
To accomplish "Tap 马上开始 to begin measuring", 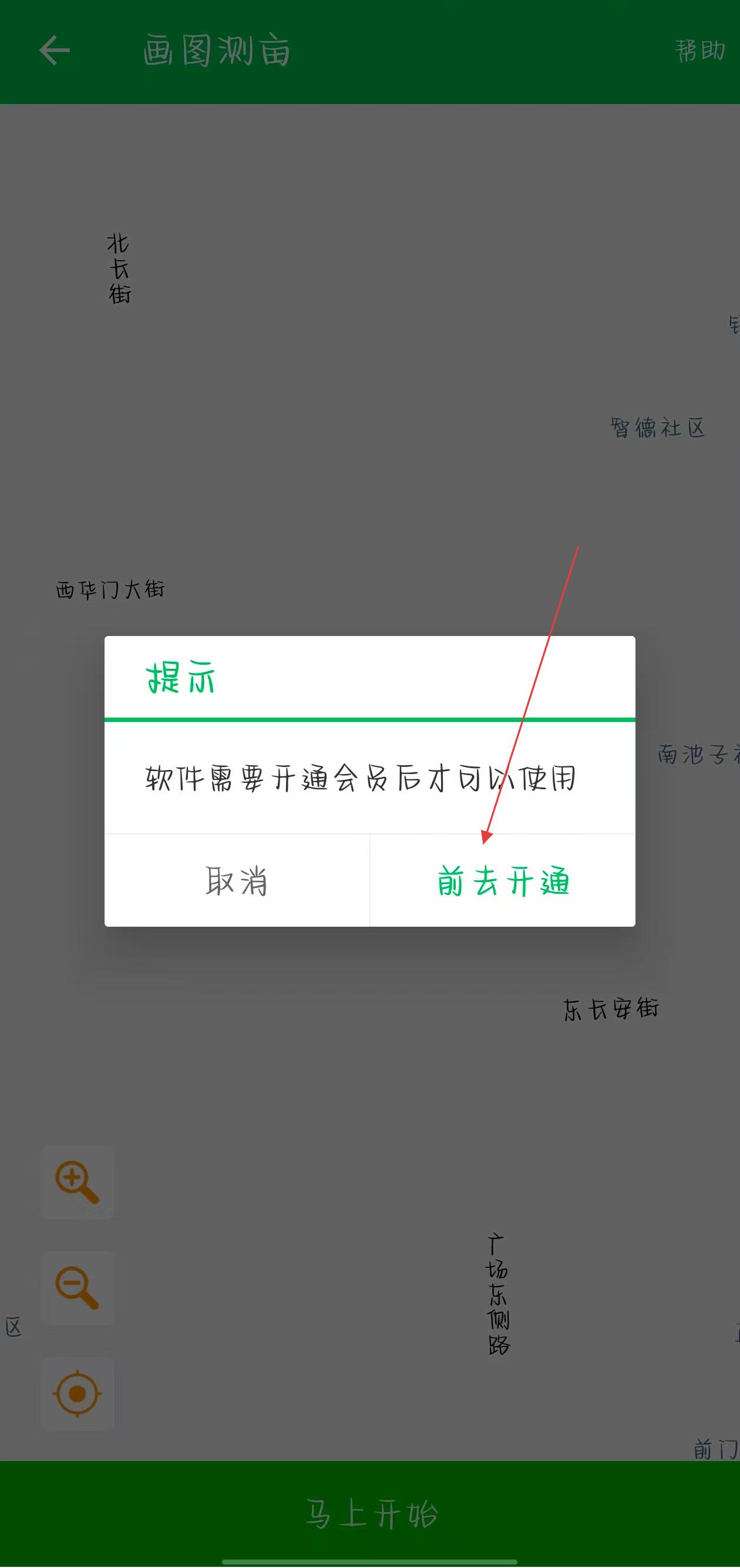I will [x=370, y=1514].
